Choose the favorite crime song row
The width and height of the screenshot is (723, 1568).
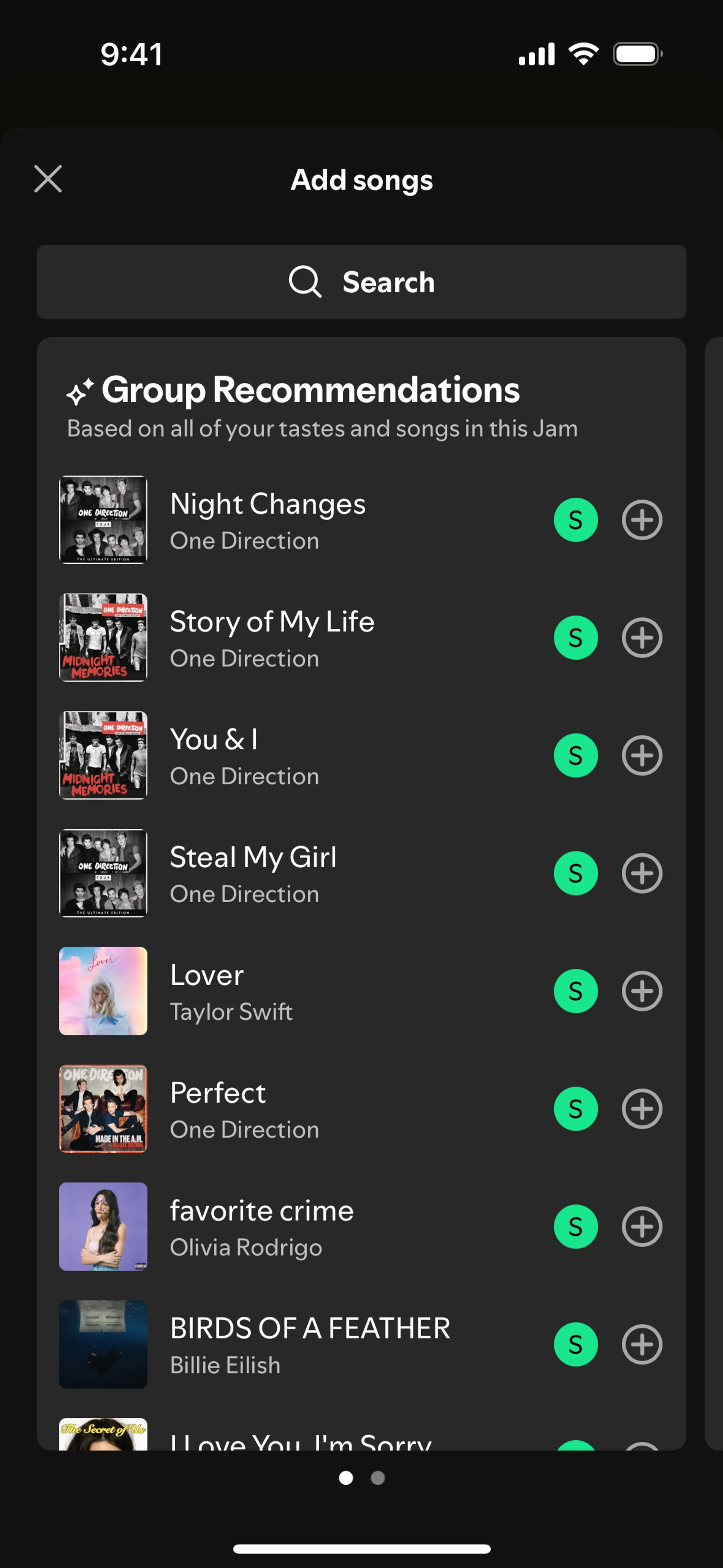[304, 1227]
